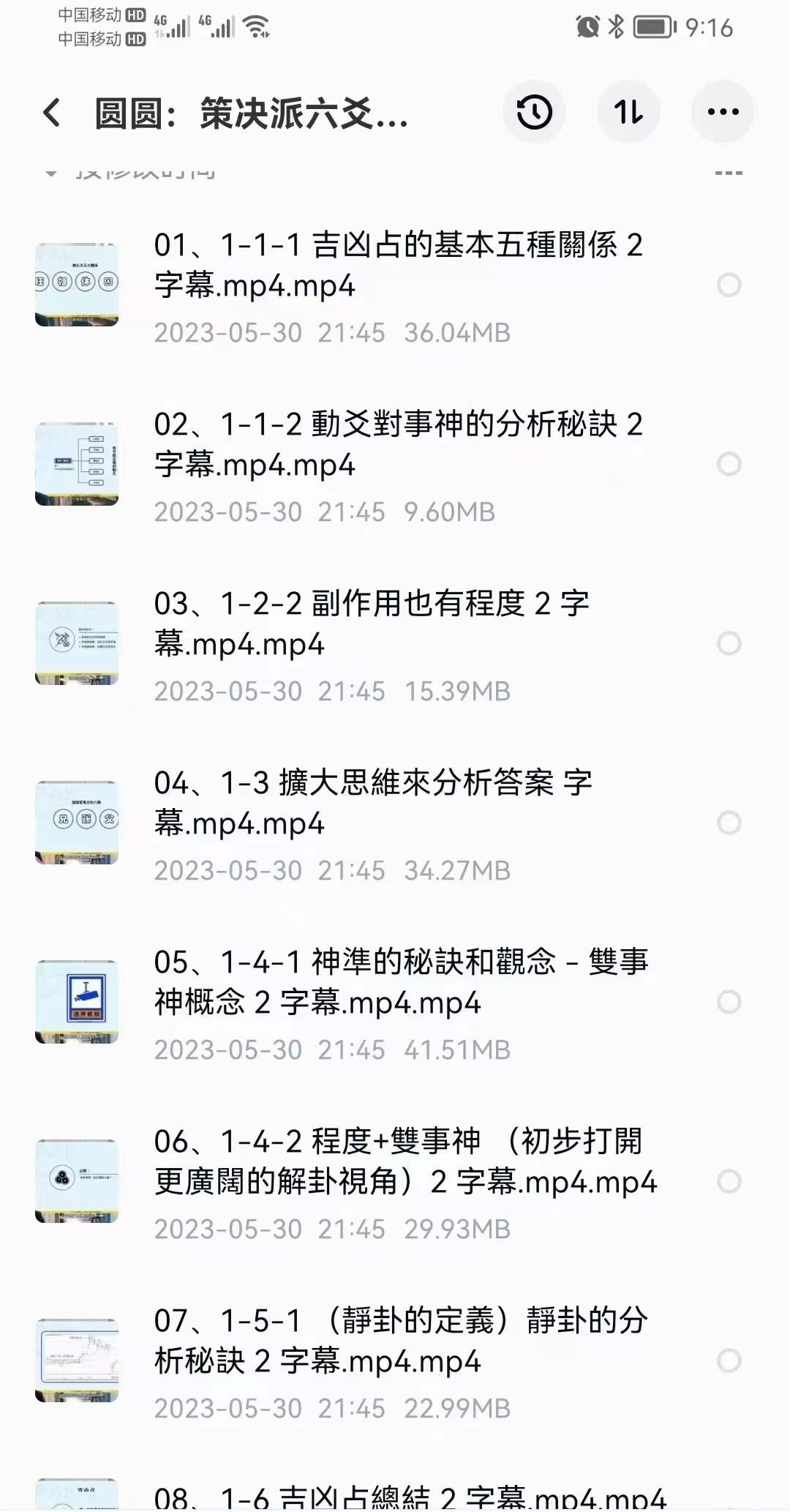Select the checkbox for video 05 神準的秘訣和觀念
This screenshot has height=1512, width=790.
tap(729, 1003)
